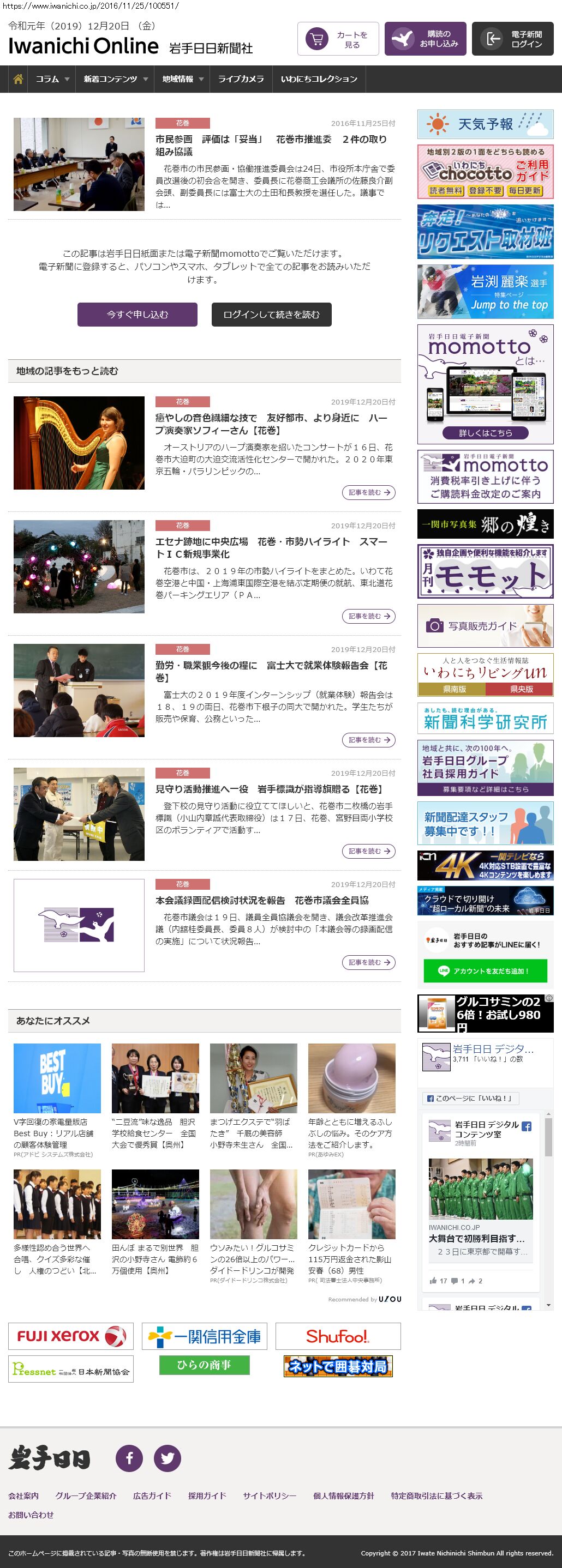
Task: Read the harp concert article via 記事を読む
Action: click(x=368, y=492)
